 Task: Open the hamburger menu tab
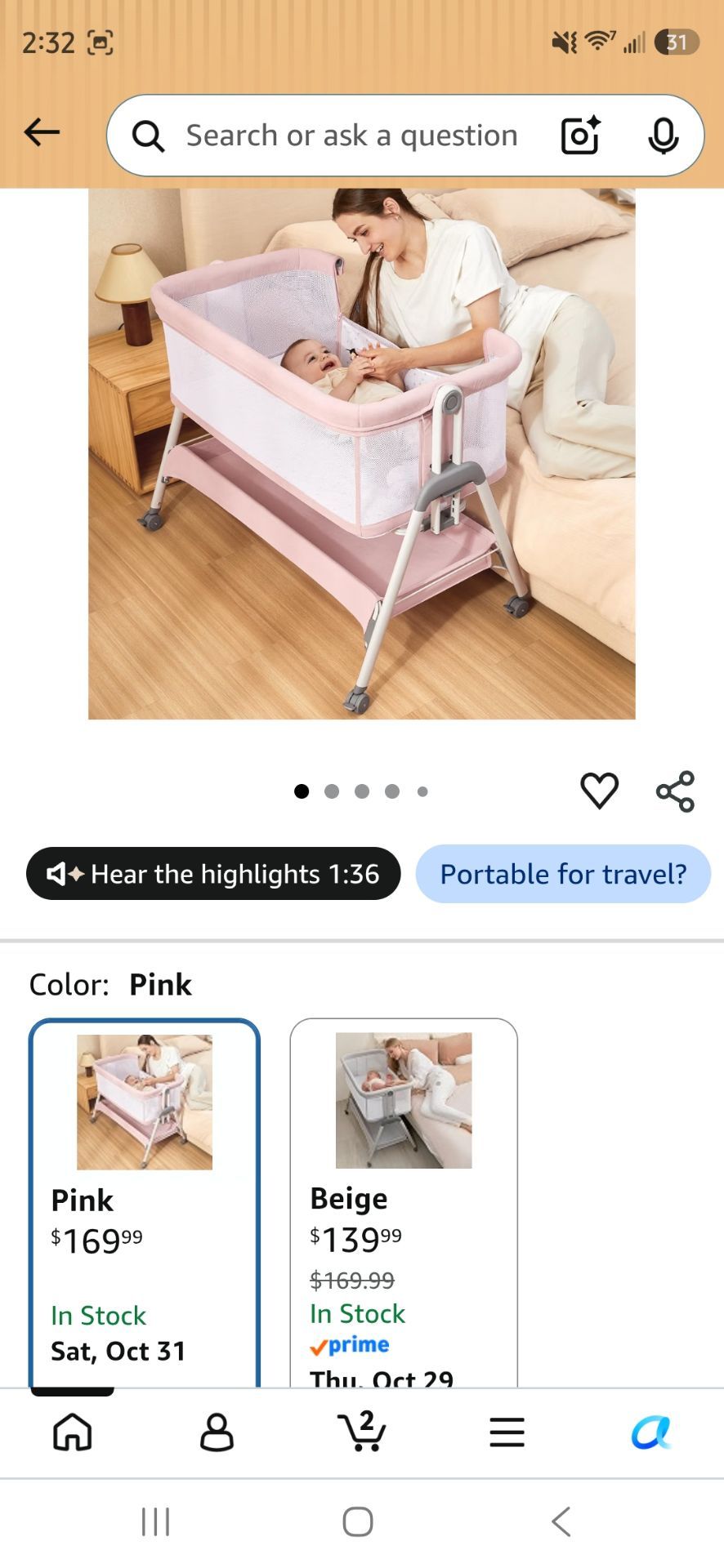point(507,1432)
